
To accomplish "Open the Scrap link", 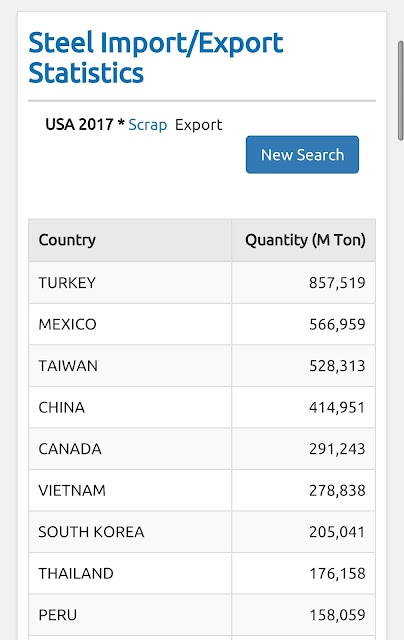I will pyautogui.click(x=147, y=125).
